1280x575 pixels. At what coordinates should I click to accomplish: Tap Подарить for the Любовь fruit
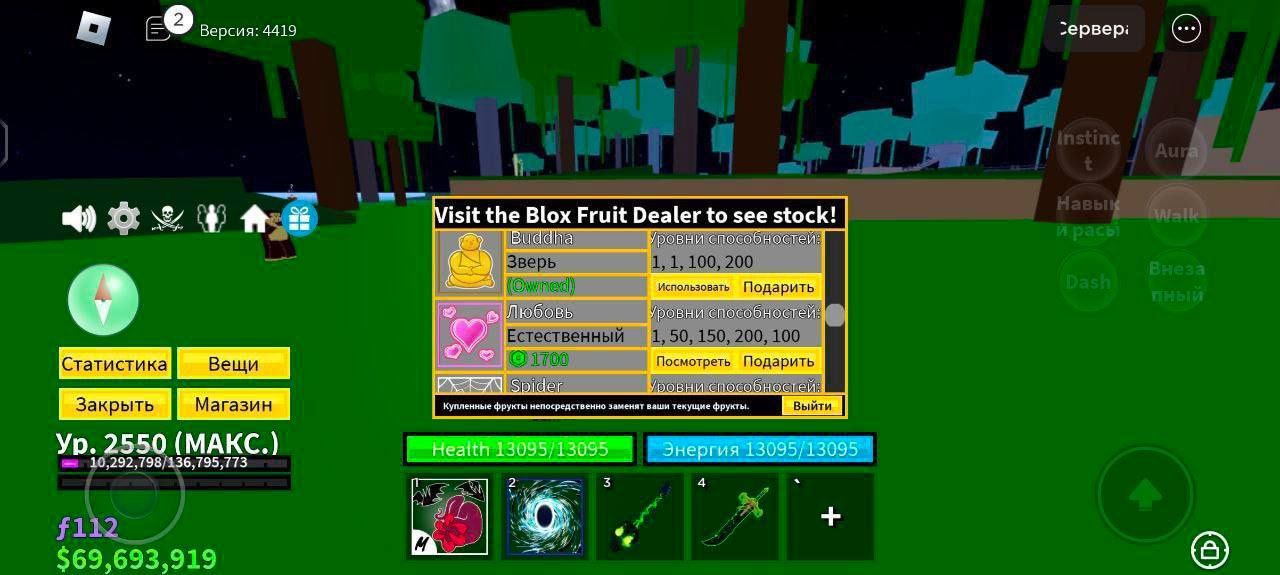click(778, 361)
